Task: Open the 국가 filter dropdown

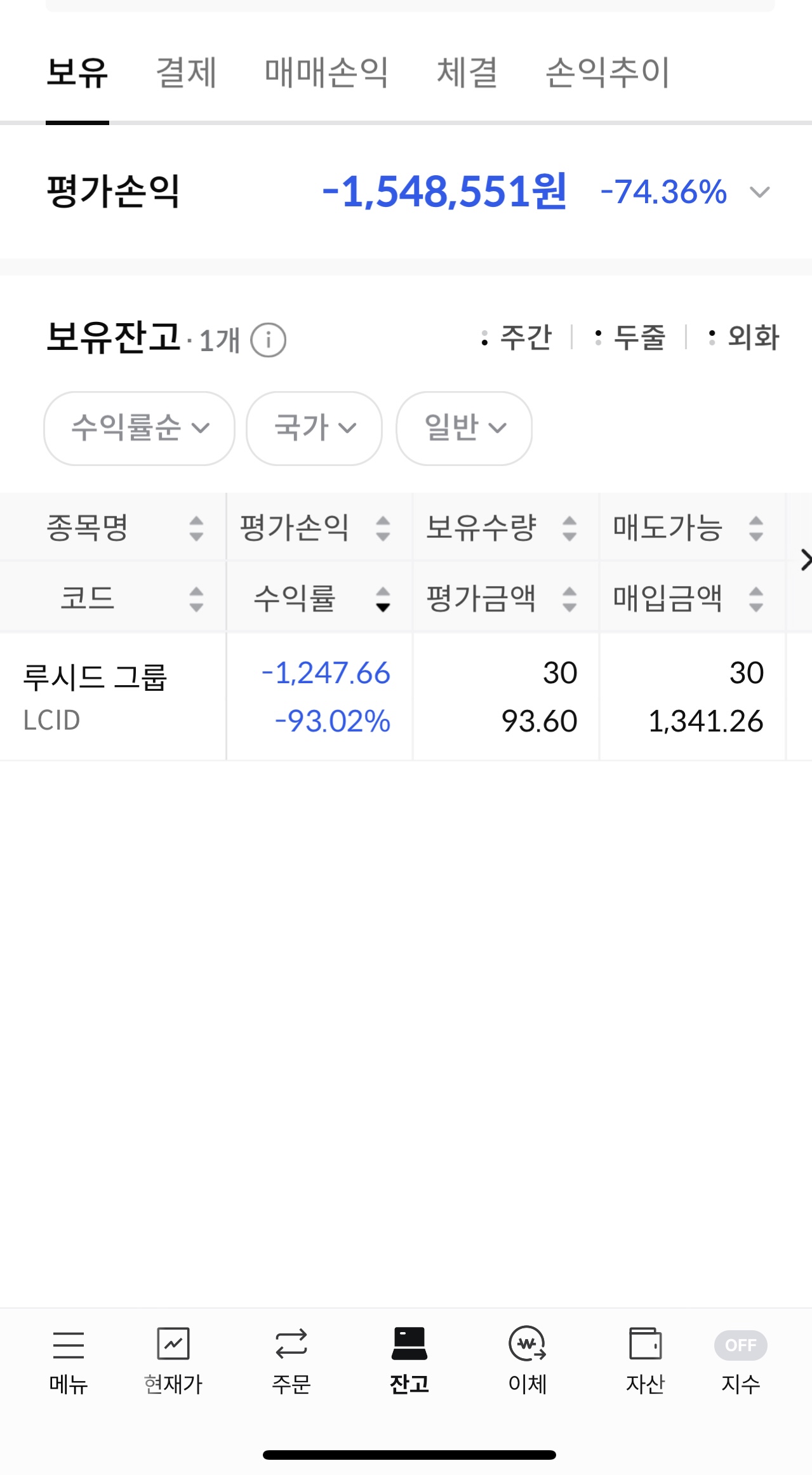Action: (314, 428)
